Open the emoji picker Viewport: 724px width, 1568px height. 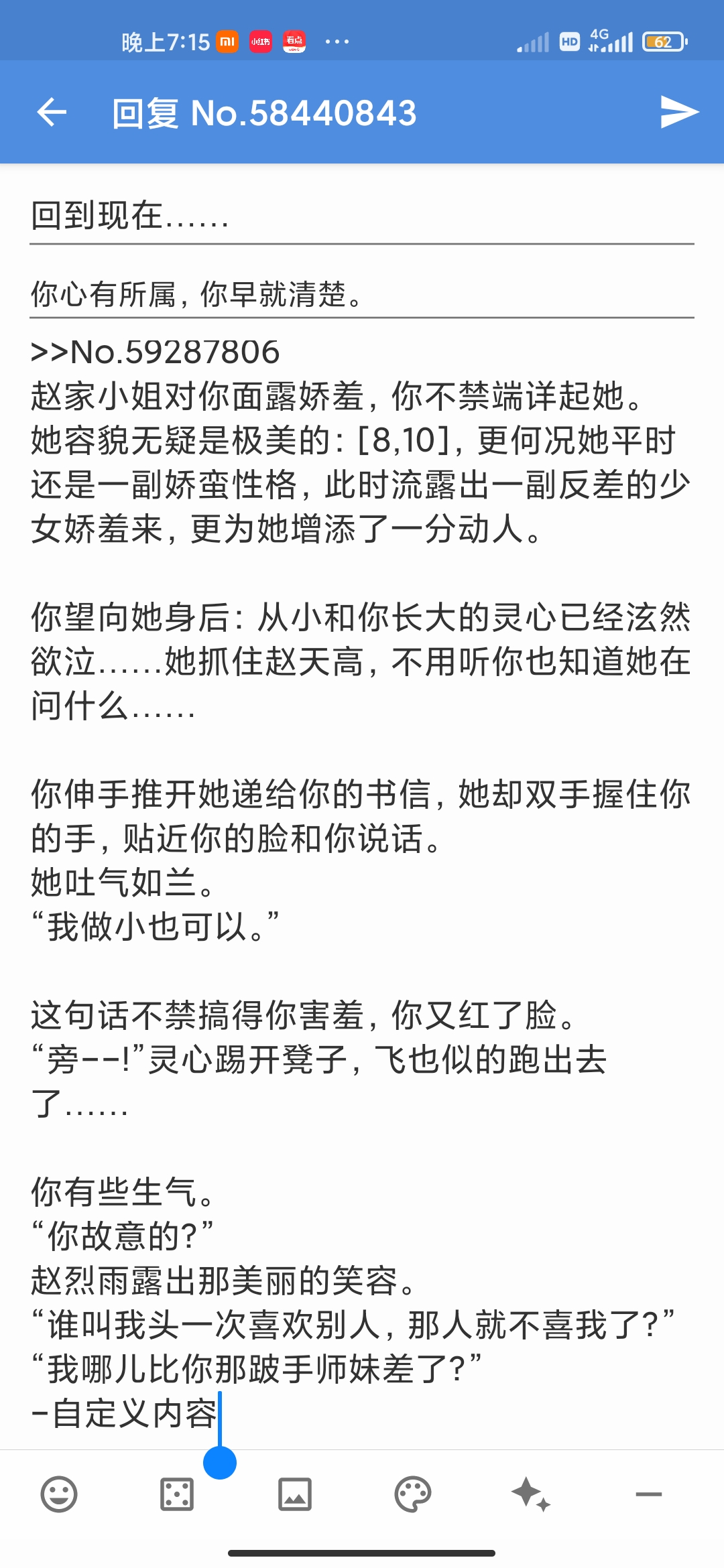(59, 1494)
